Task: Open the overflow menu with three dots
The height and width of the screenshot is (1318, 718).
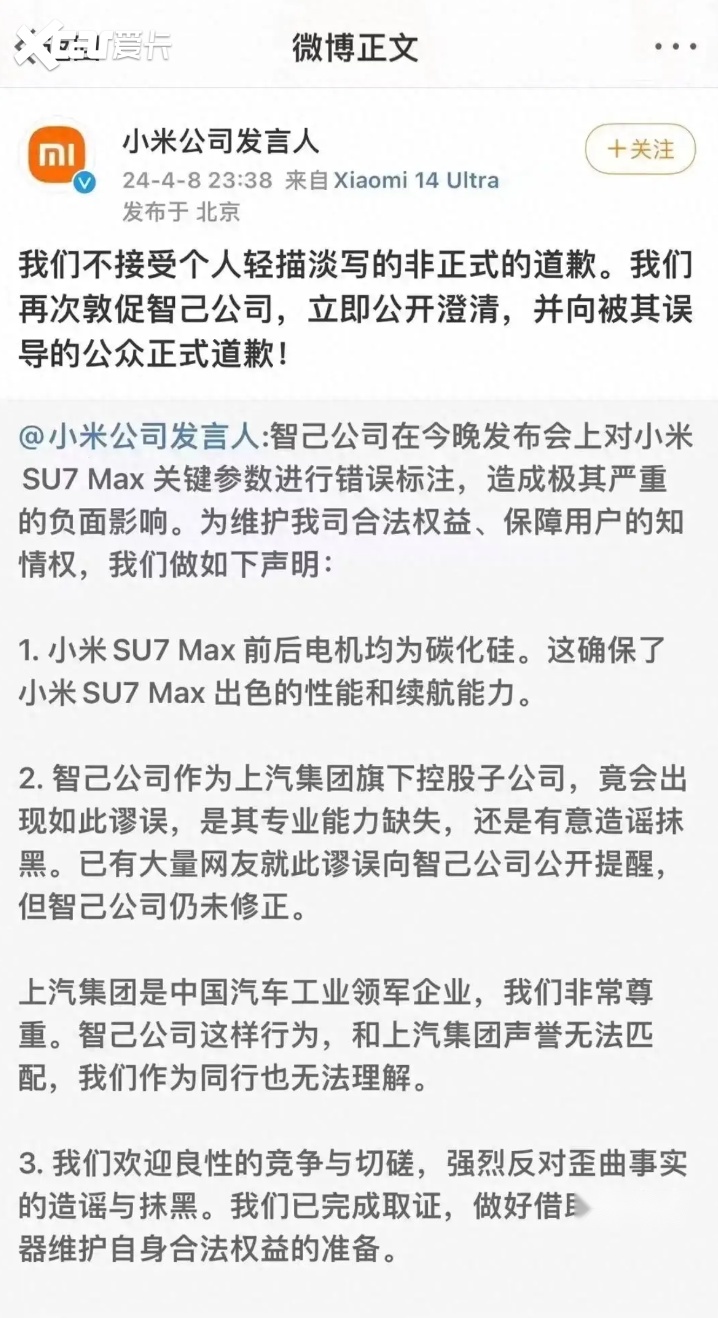Action: click(x=676, y=46)
